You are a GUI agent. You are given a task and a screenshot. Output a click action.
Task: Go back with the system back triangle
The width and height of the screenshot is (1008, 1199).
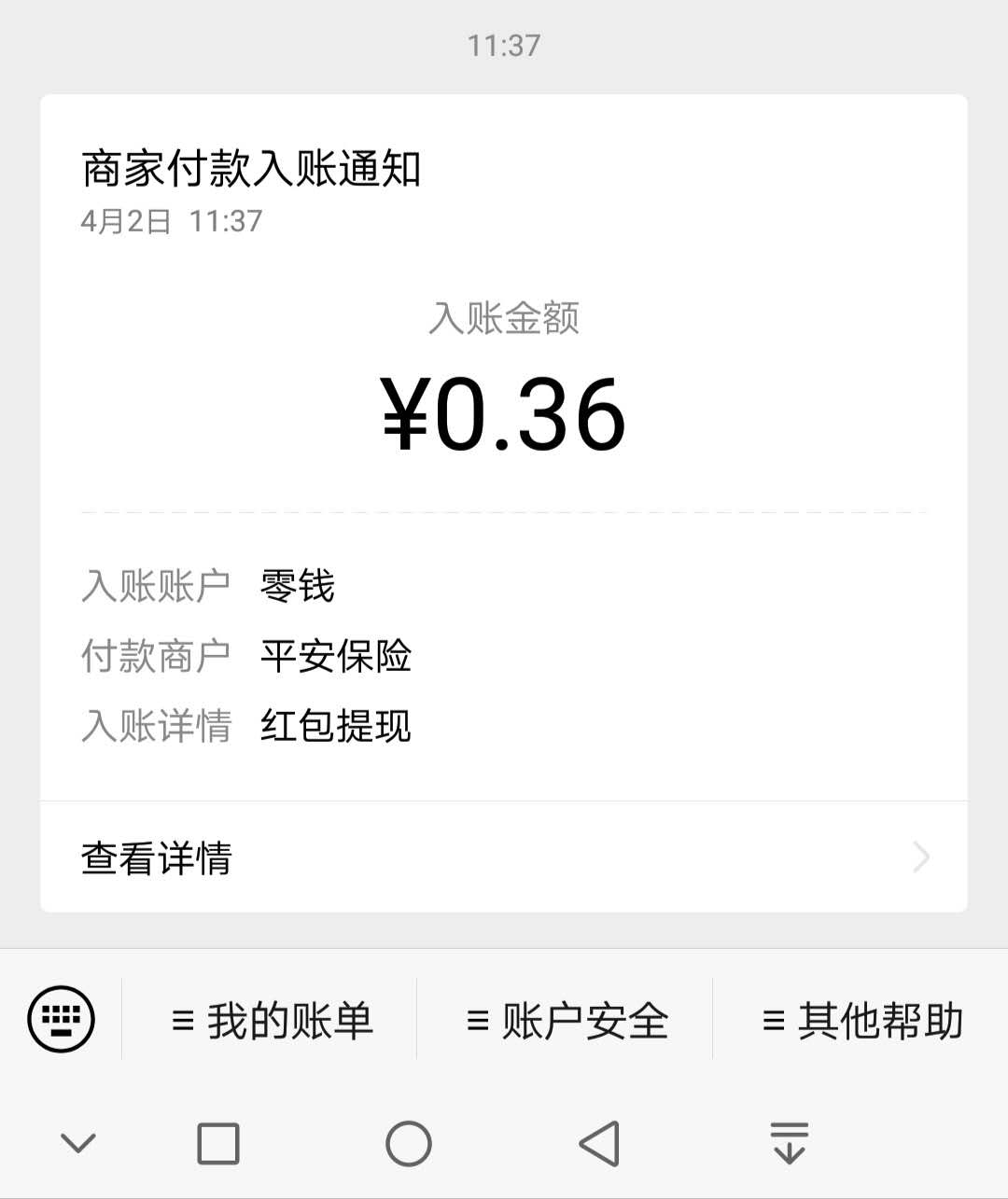click(x=599, y=1143)
